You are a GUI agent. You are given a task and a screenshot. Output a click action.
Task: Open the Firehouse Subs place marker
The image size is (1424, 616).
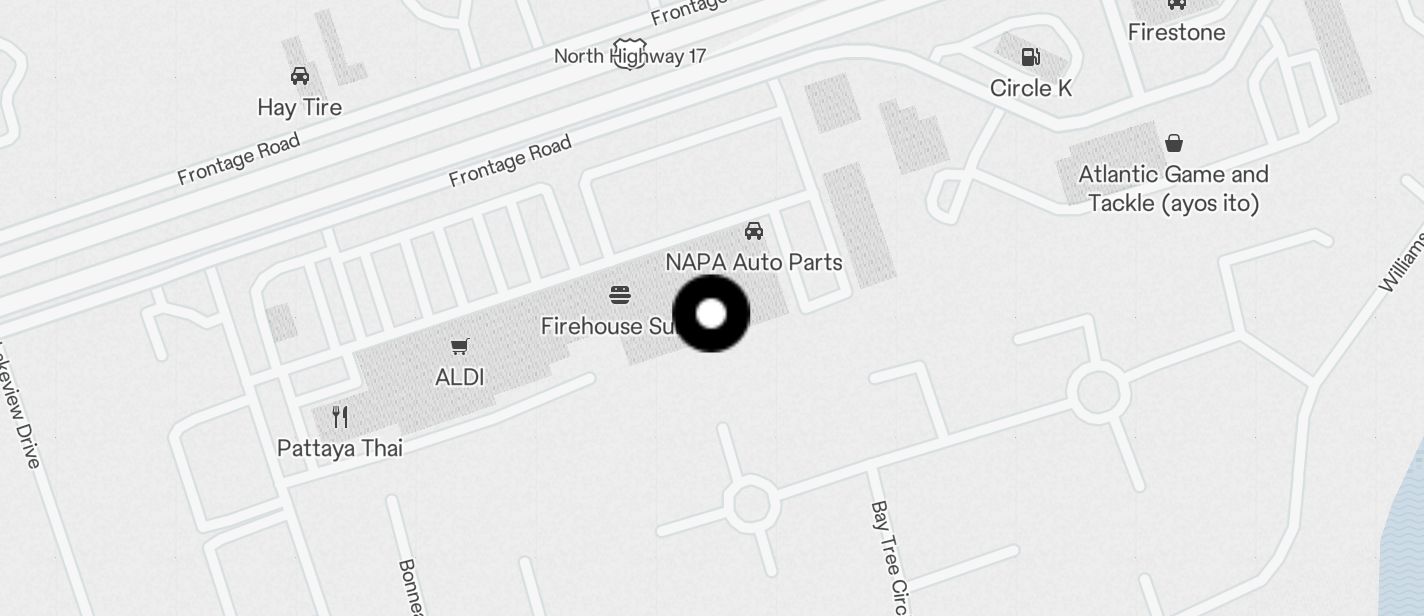pos(620,295)
